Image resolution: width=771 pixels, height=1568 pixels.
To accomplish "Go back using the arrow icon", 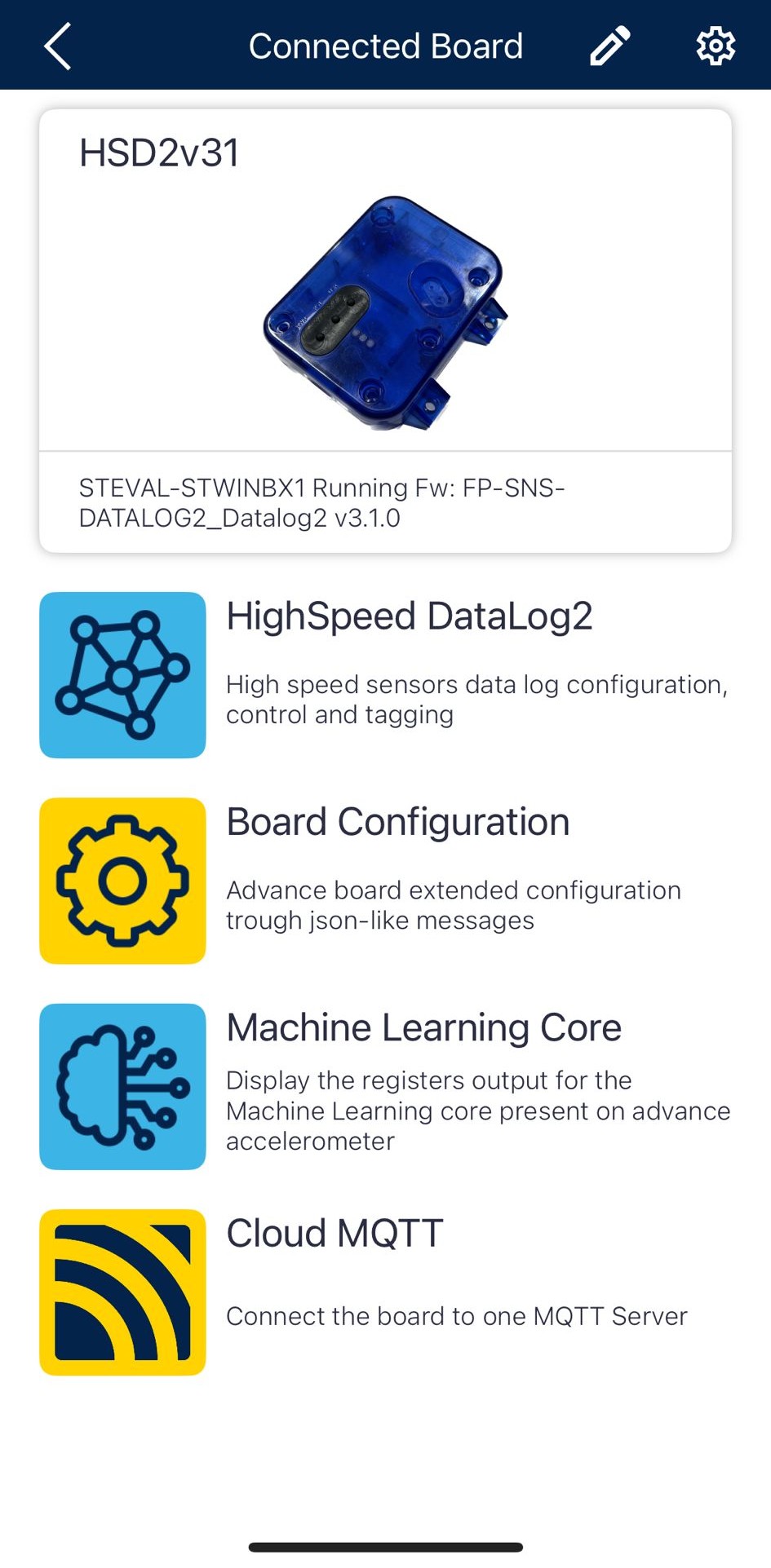I will coord(58,46).
